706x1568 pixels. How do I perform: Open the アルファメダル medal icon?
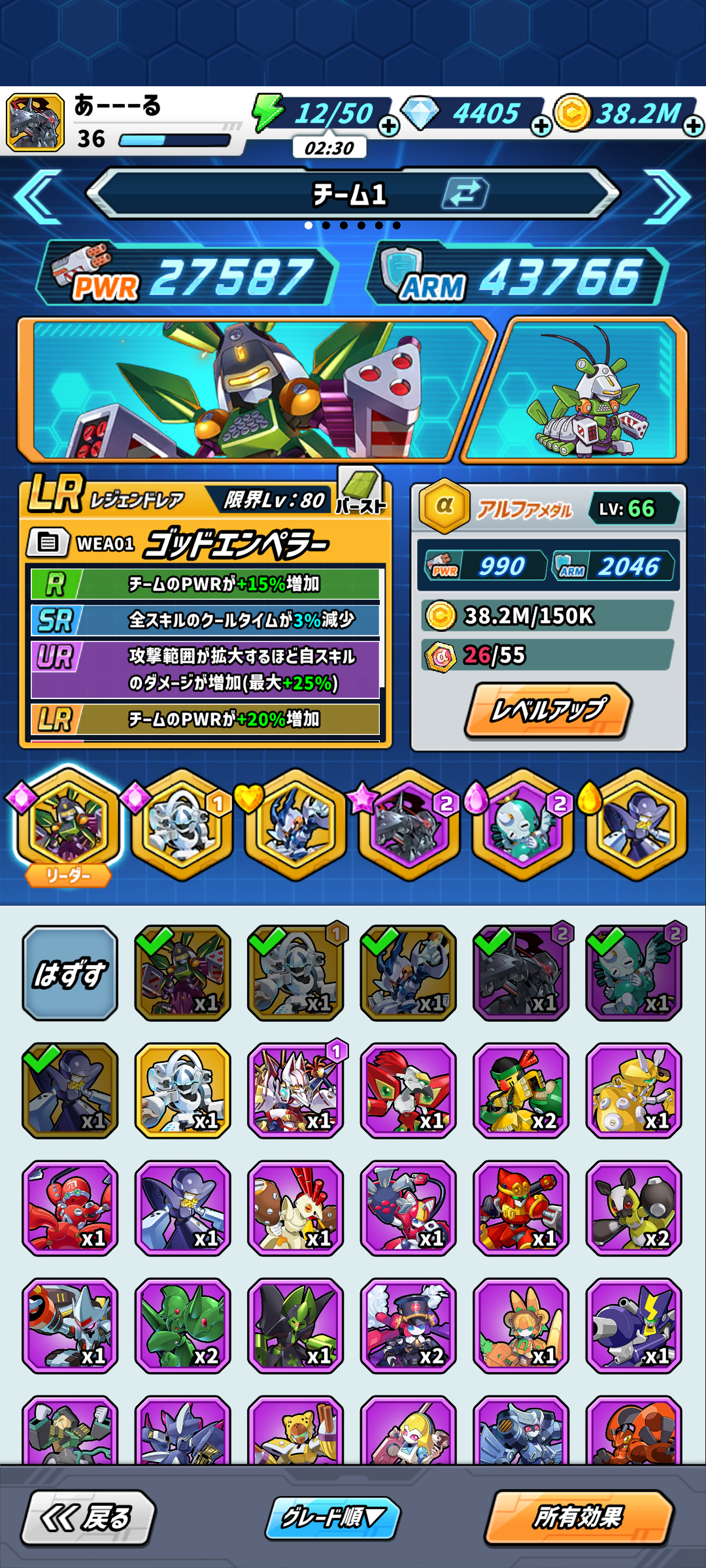(x=444, y=506)
